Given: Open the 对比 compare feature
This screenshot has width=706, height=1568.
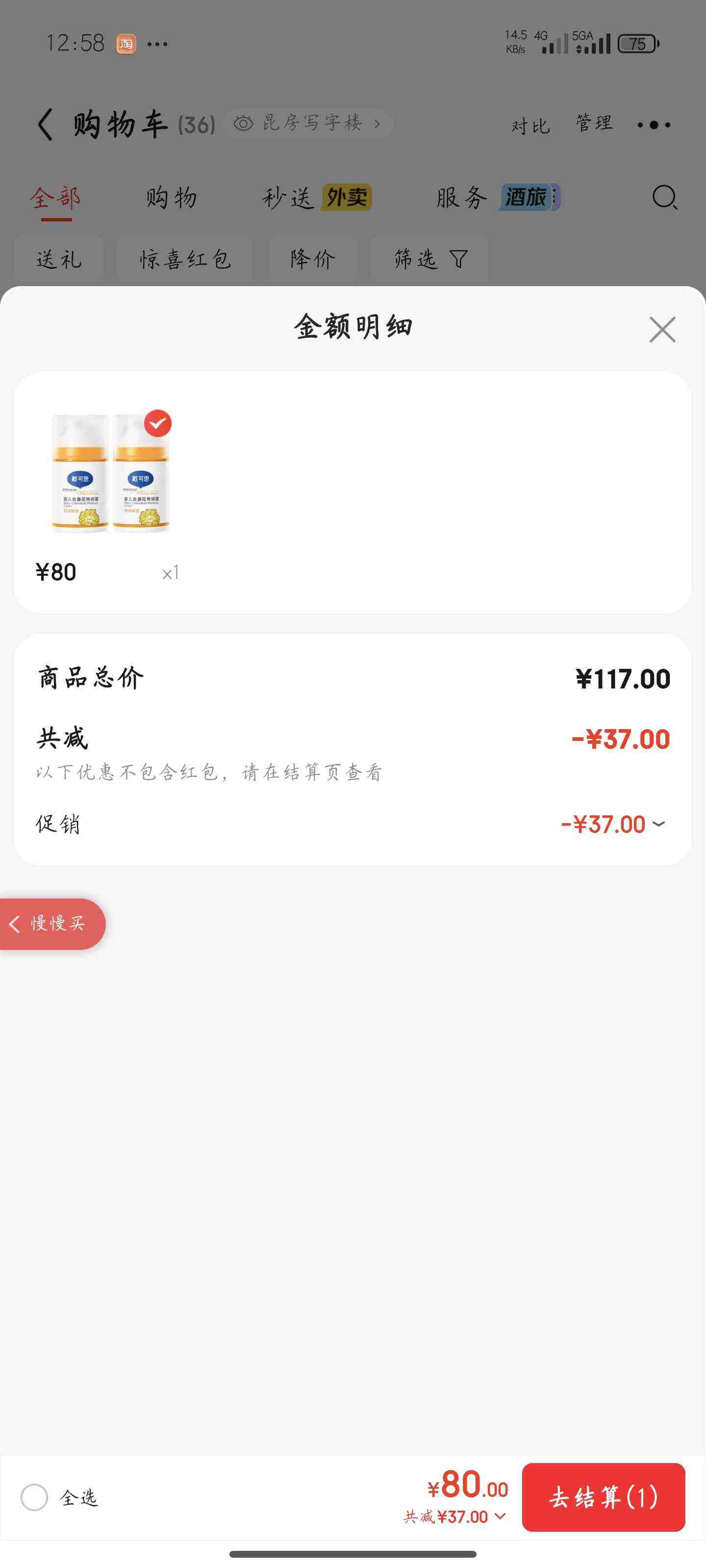Looking at the screenshot, I should [530, 126].
